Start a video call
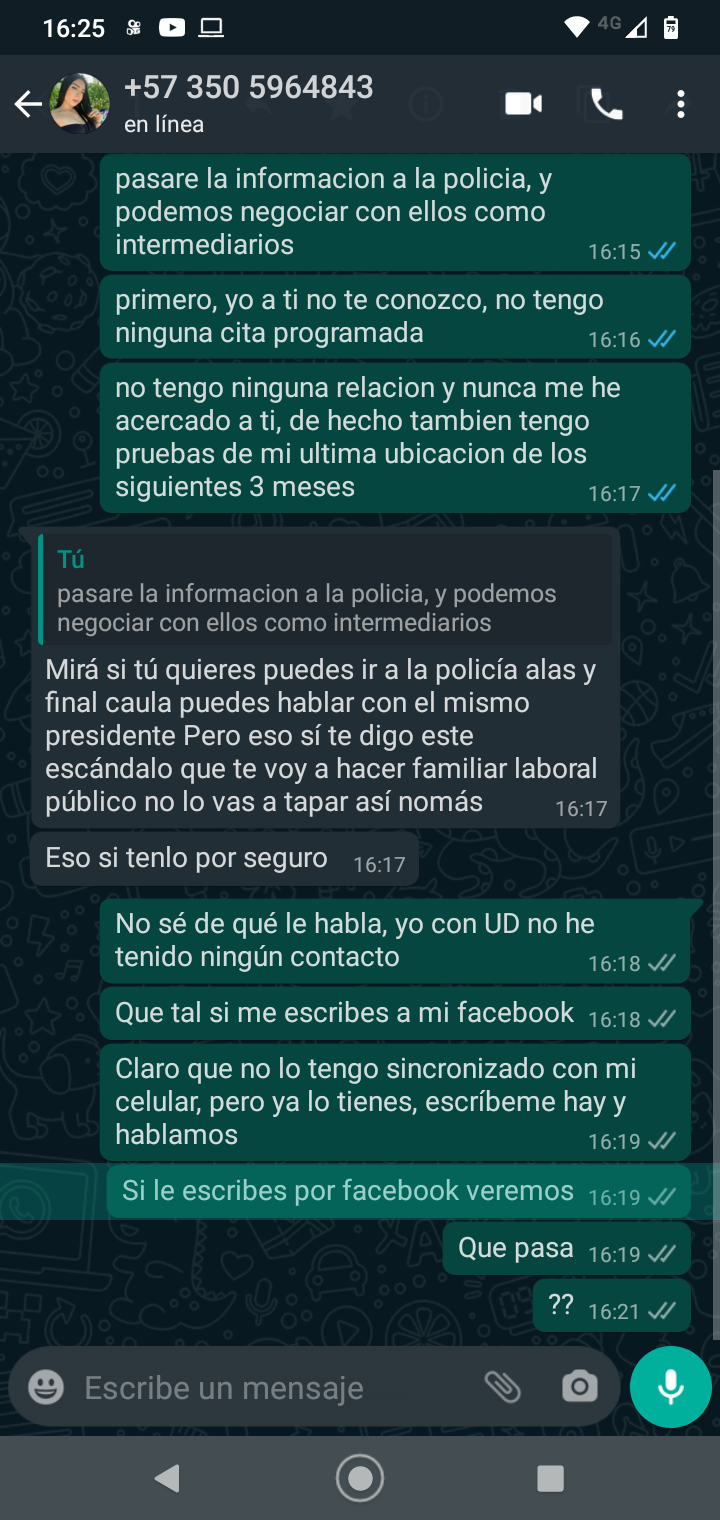Screen dimensions: 720x1520 523,104
